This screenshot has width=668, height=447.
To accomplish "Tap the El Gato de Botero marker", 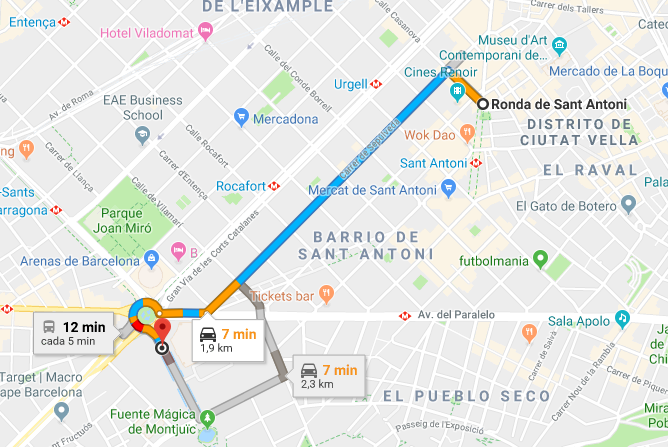I will (x=628, y=205).
